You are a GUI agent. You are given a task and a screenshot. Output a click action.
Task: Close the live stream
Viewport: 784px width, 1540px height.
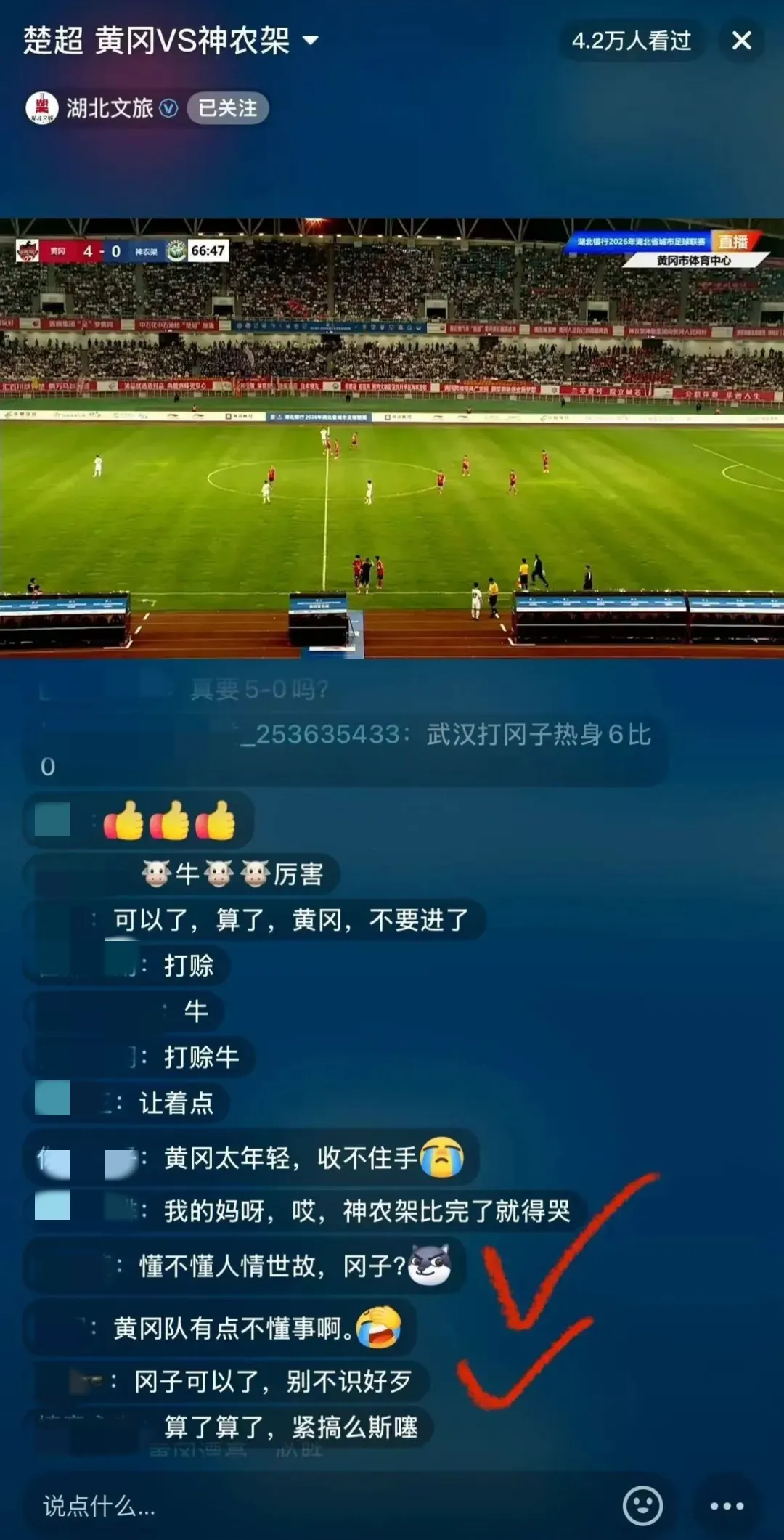(741, 41)
